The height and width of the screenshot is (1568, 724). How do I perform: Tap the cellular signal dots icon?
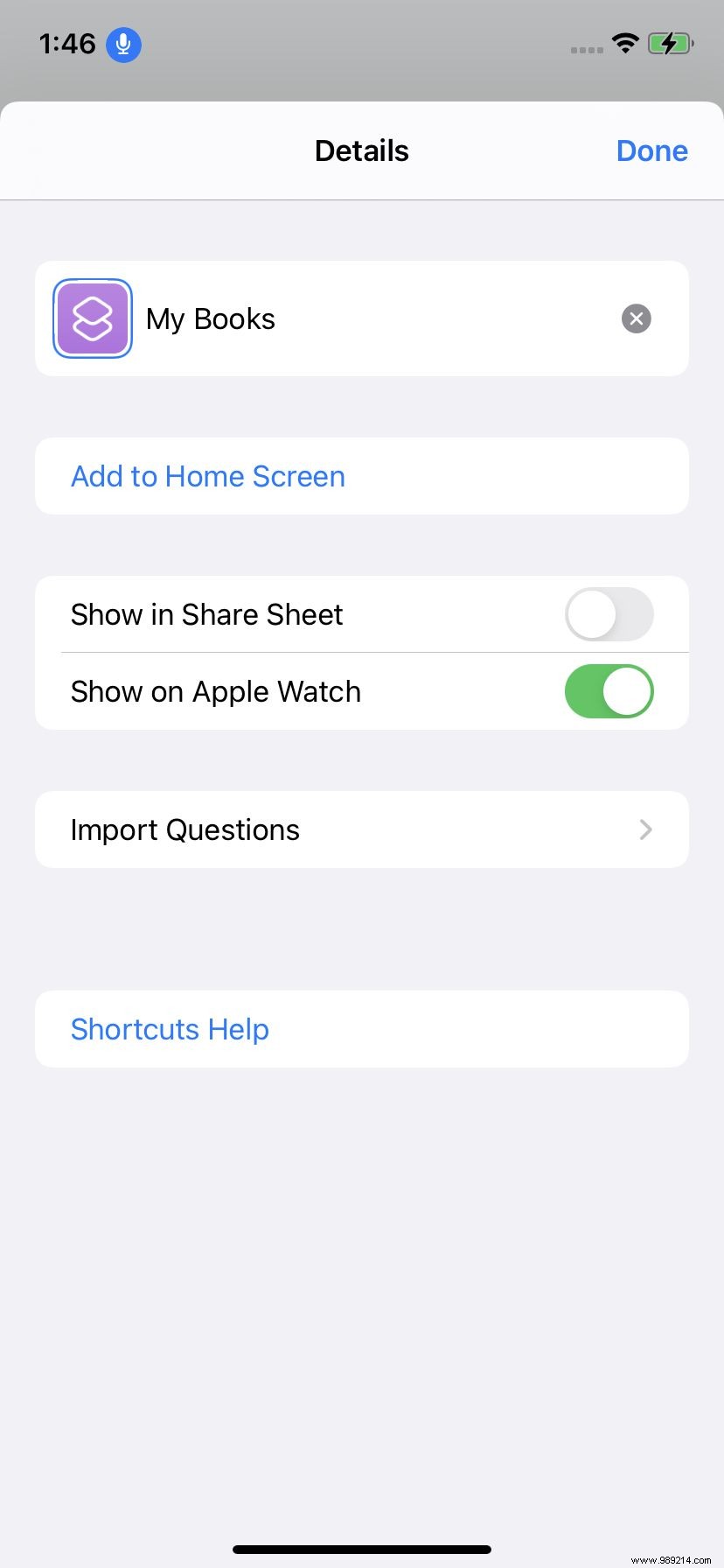tap(585, 50)
